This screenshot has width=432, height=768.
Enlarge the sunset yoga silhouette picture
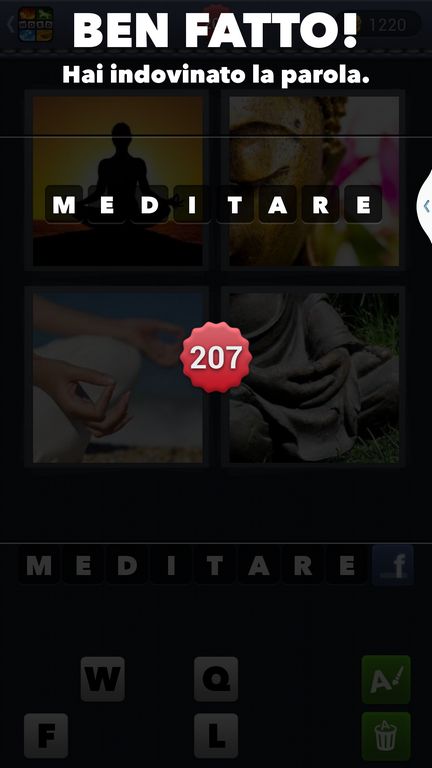pos(118,181)
